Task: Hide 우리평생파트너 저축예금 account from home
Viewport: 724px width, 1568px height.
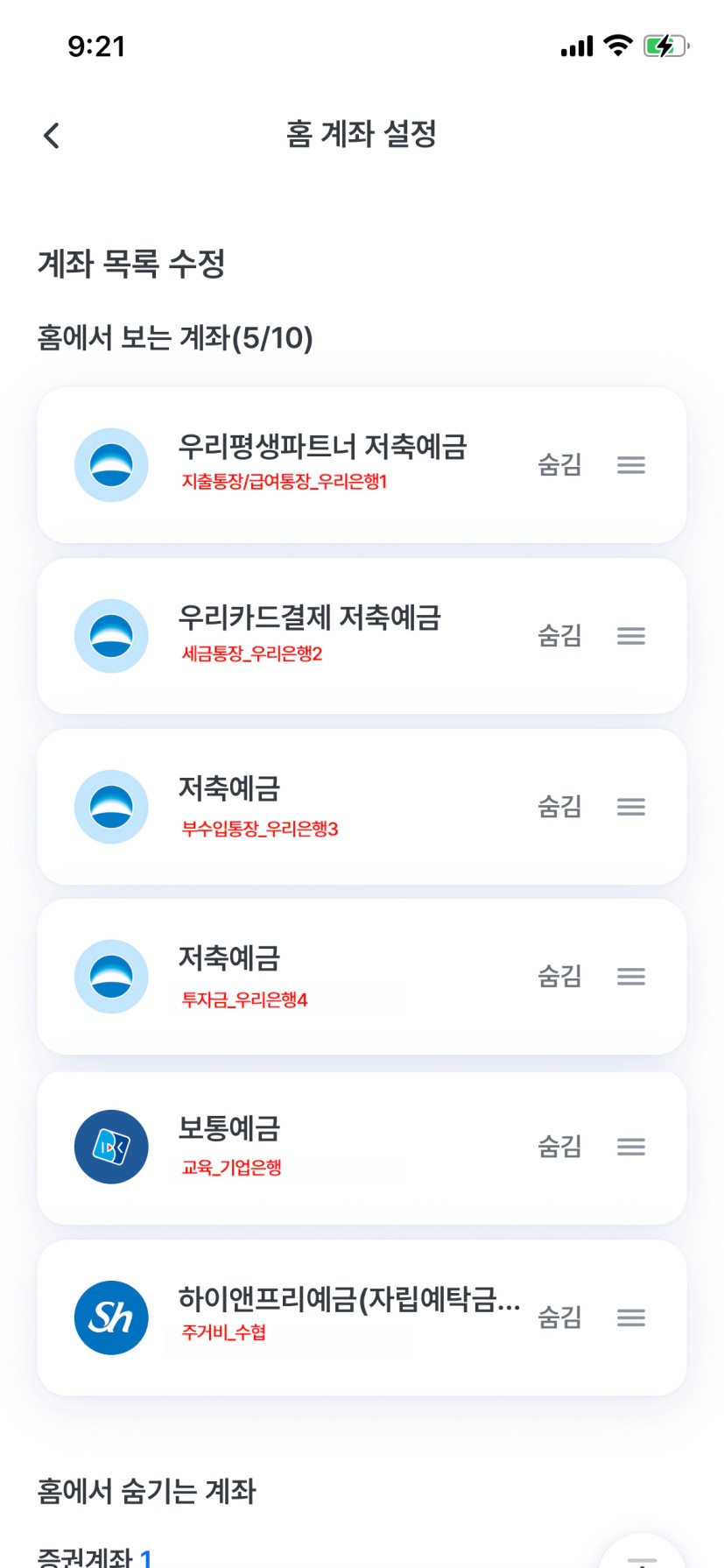Action: (x=559, y=465)
